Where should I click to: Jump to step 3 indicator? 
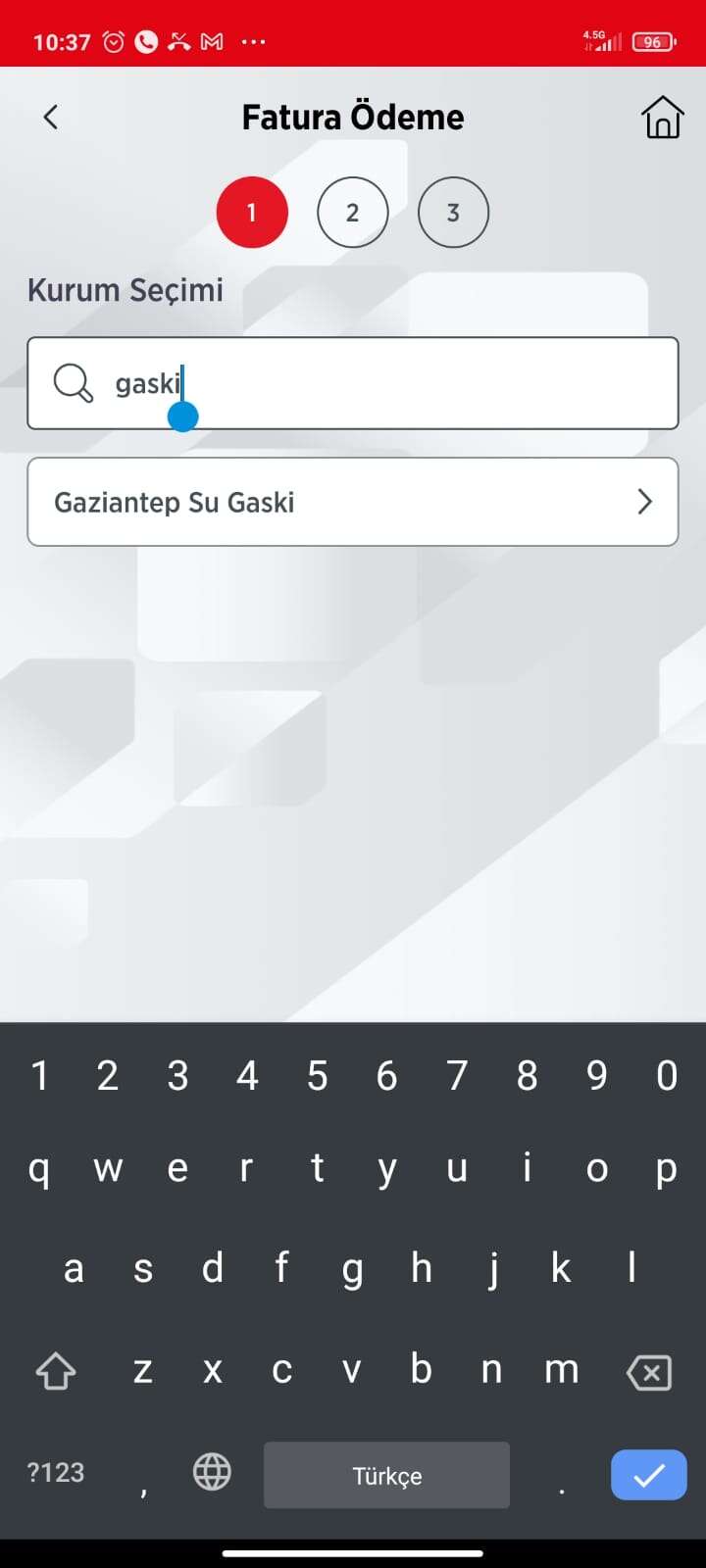(x=453, y=213)
